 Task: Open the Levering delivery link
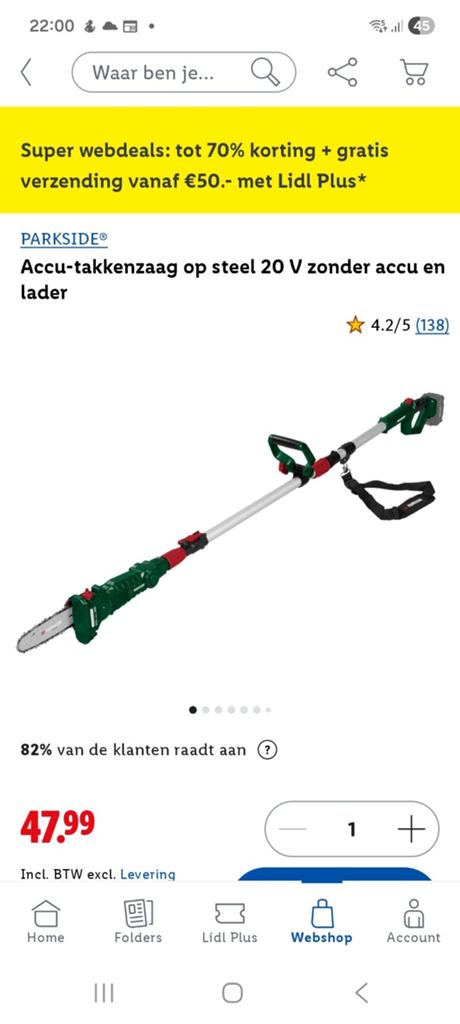click(x=148, y=874)
